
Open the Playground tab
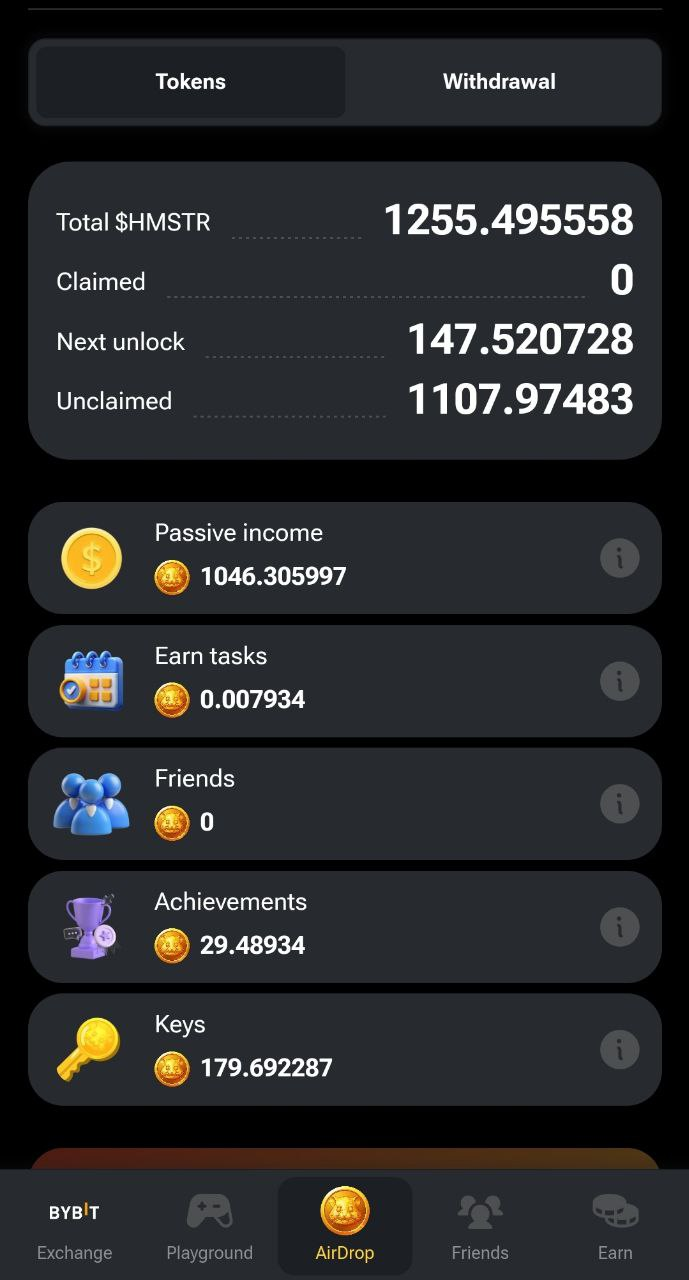(209, 1227)
